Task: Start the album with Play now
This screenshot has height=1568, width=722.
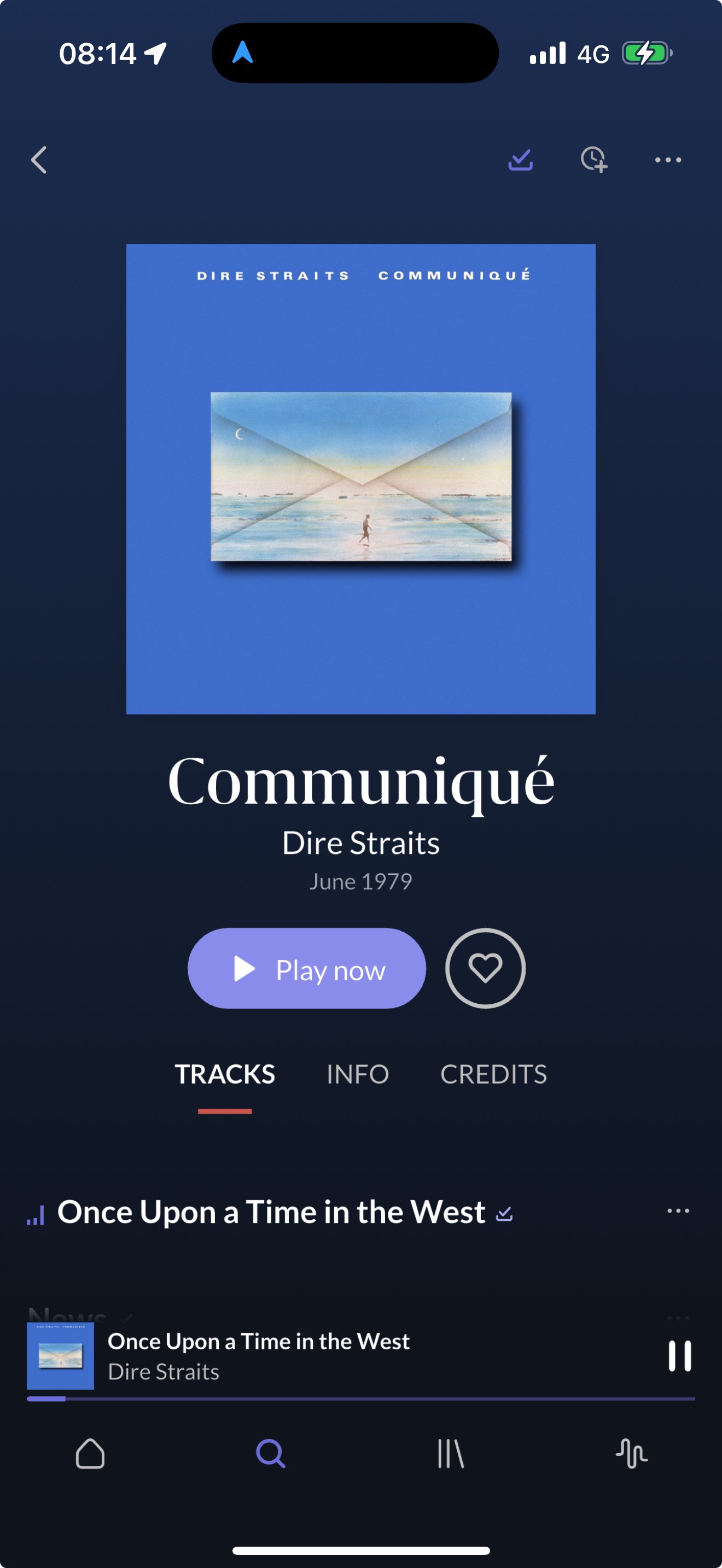Action: 307,968
